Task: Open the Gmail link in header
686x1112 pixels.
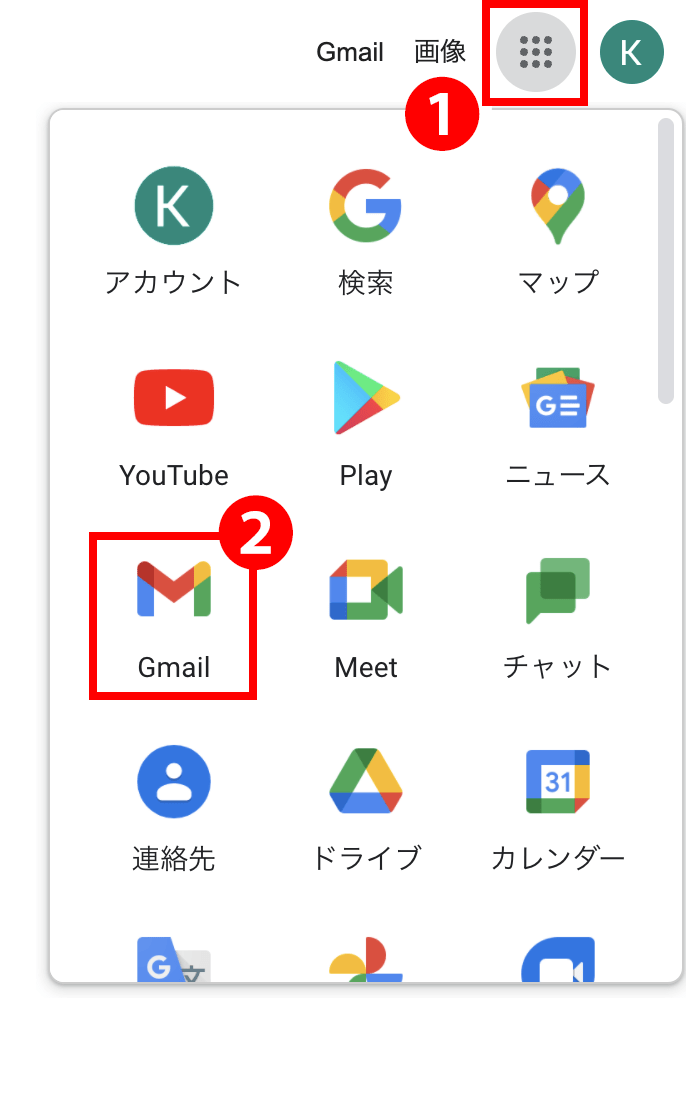Action: 349,52
